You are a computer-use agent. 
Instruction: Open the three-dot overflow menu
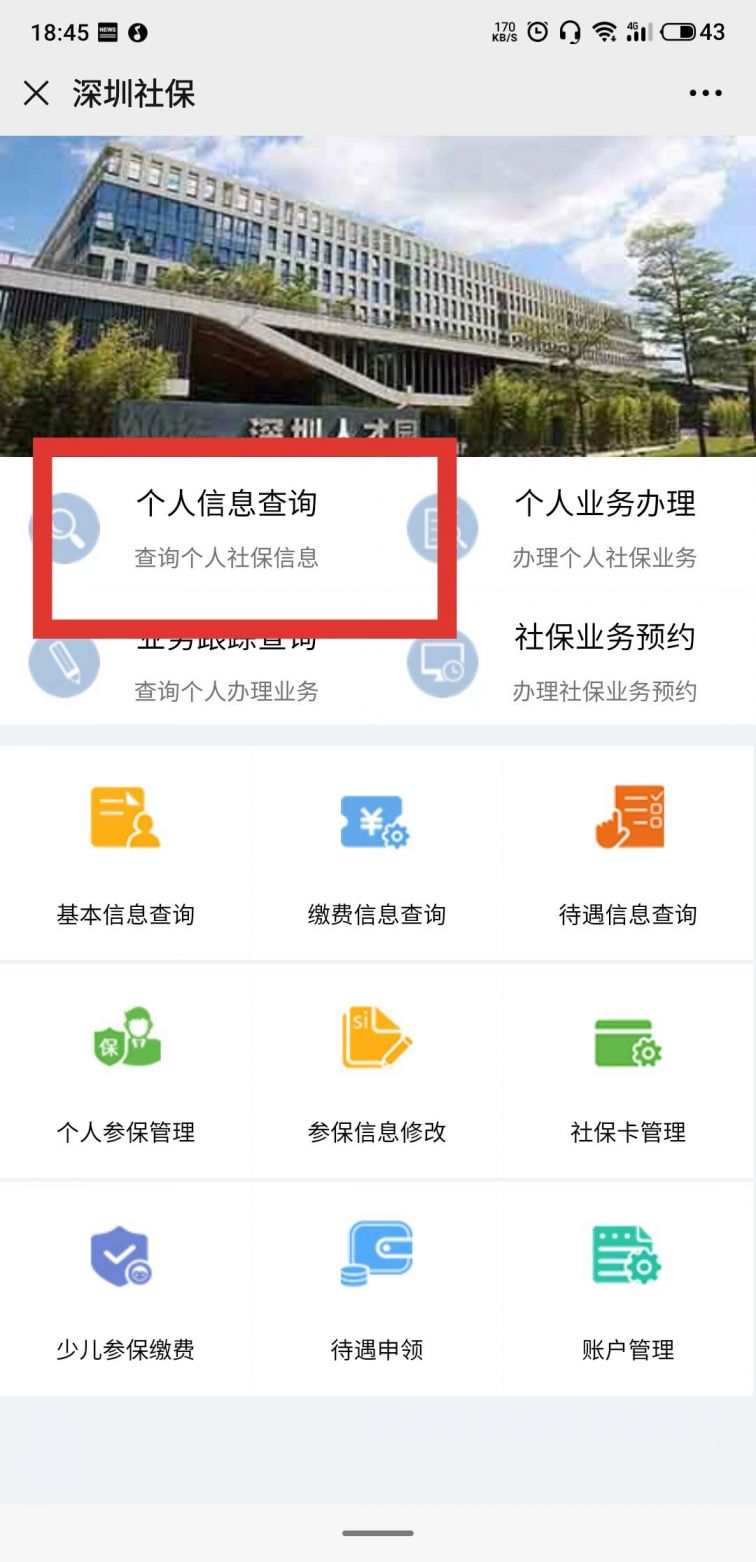tap(705, 93)
